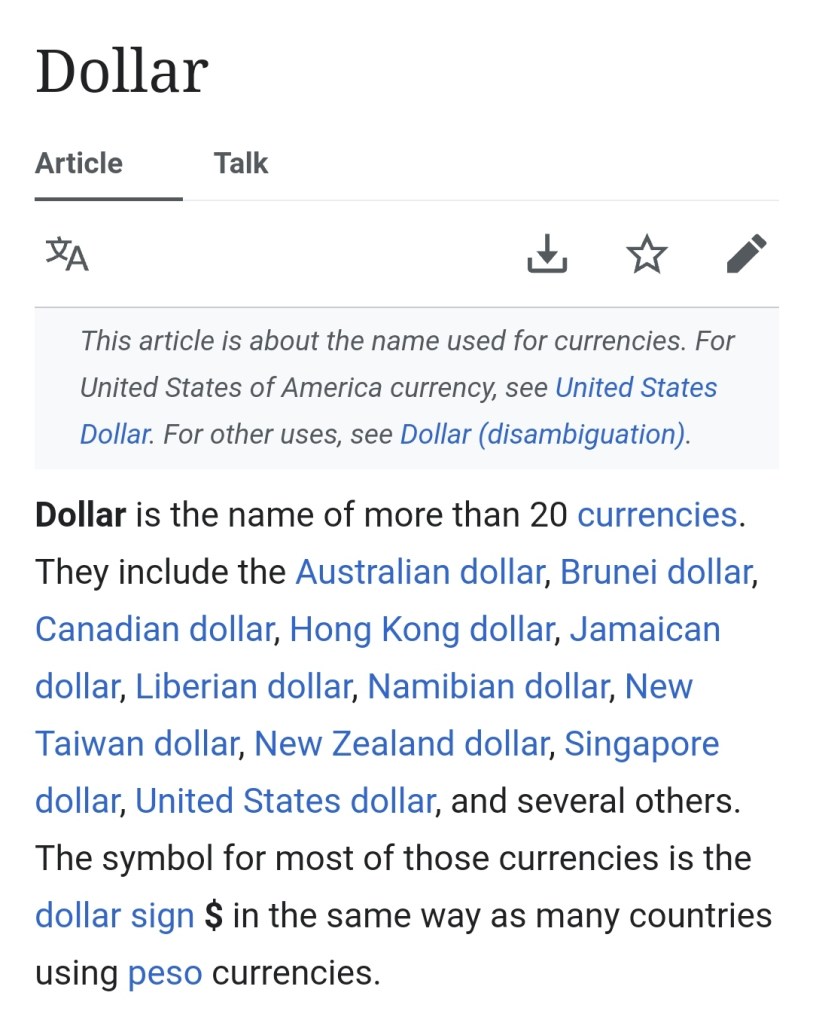Download this article
This screenshot has width=813, height=1023.
546,254
